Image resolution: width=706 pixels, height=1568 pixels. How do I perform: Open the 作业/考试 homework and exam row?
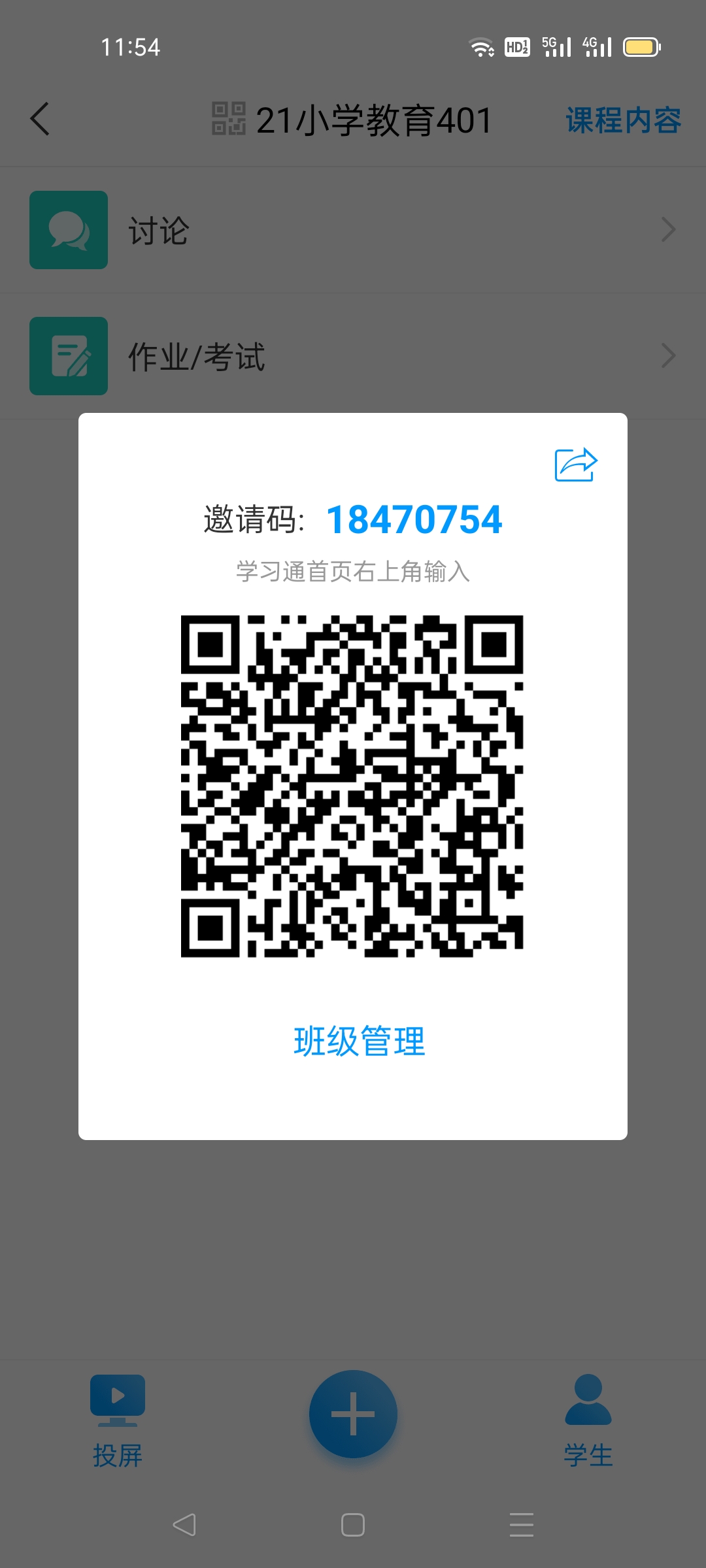(353, 356)
